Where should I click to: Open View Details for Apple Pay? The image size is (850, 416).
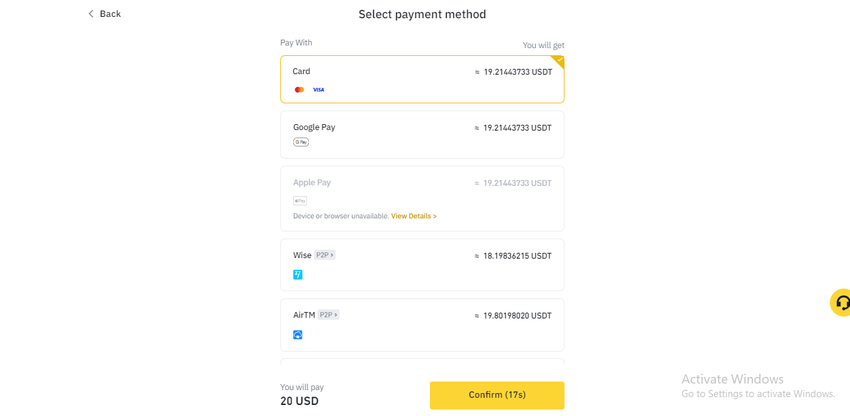pos(413,216)
